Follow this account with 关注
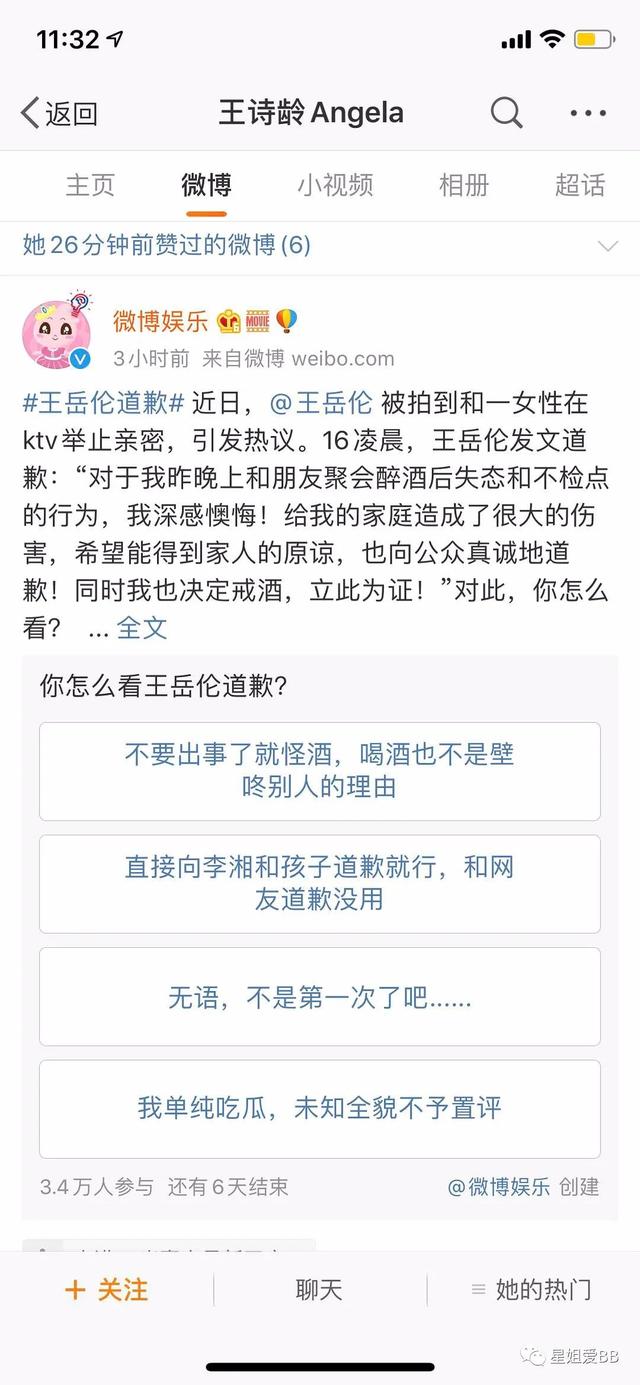This screenshot has width=640, height=1385. click(106, 1290)
